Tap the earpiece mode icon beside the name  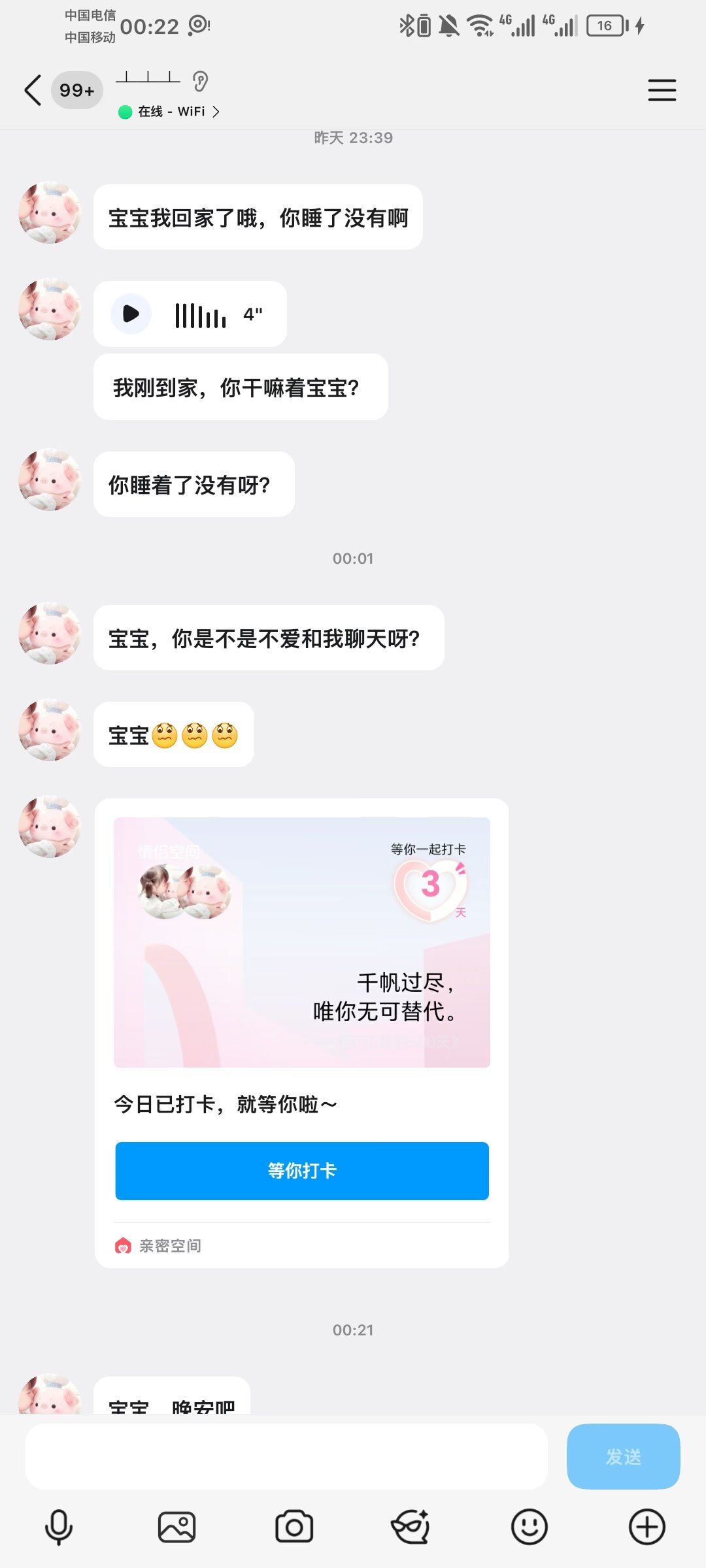pos(200,82)
